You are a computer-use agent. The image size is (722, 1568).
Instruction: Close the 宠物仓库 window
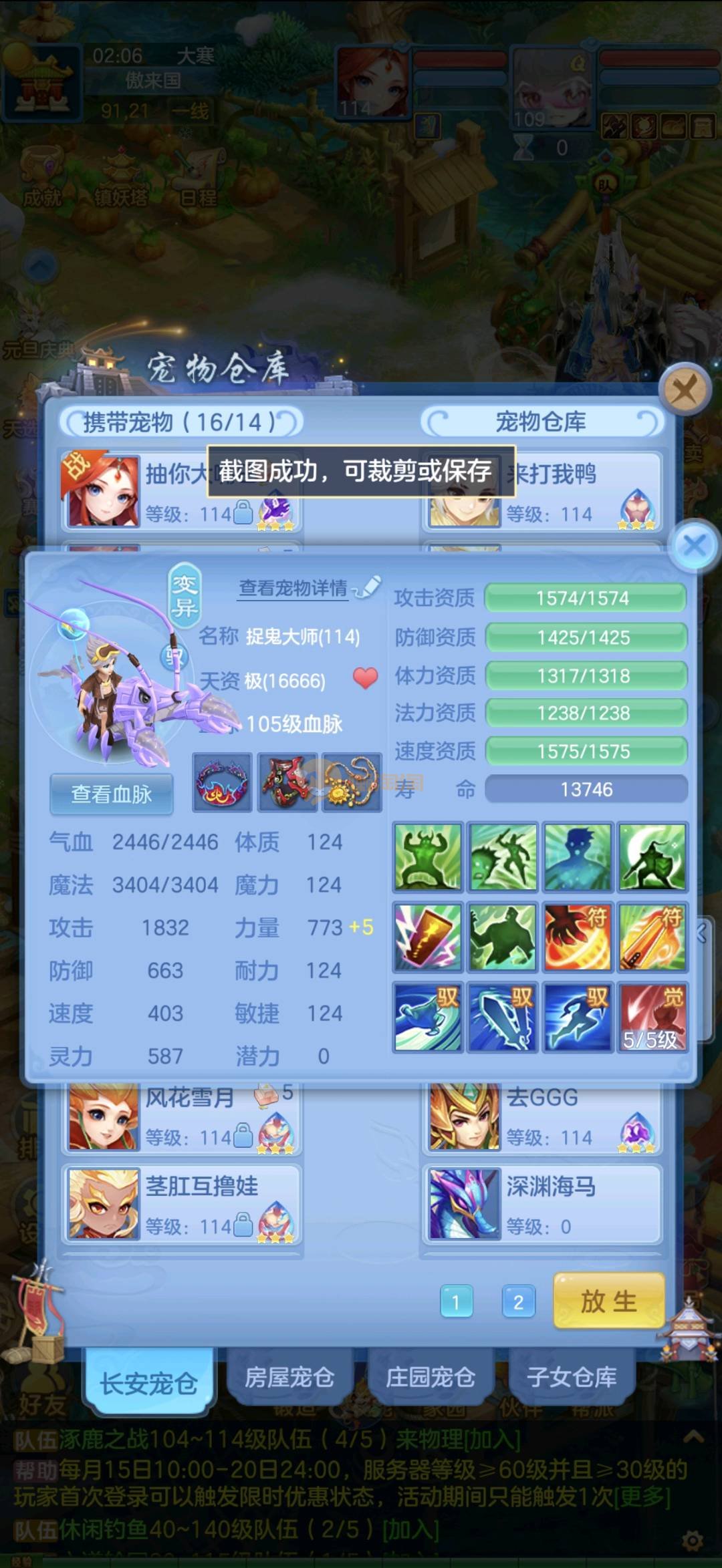684,389
